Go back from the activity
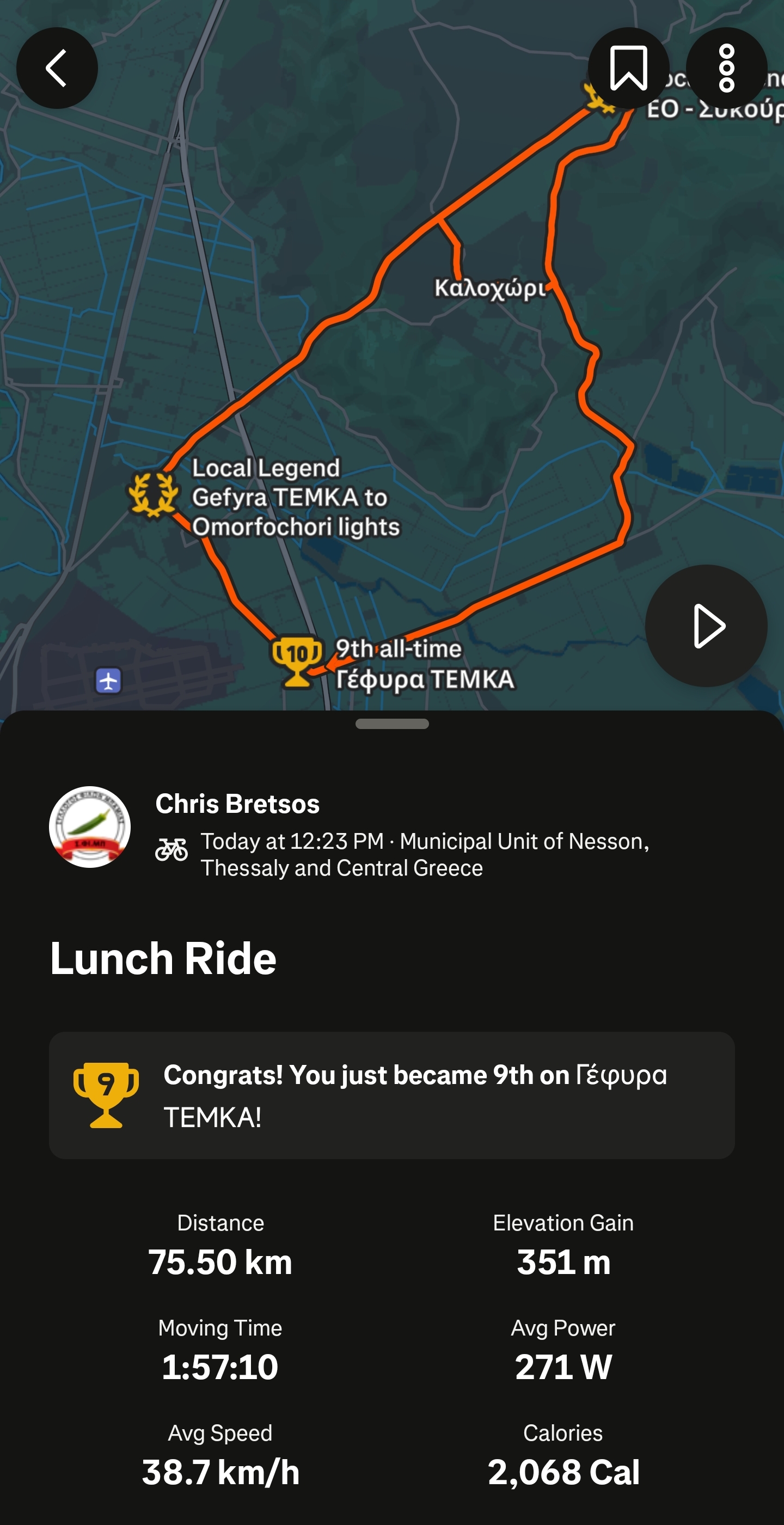 57,68
